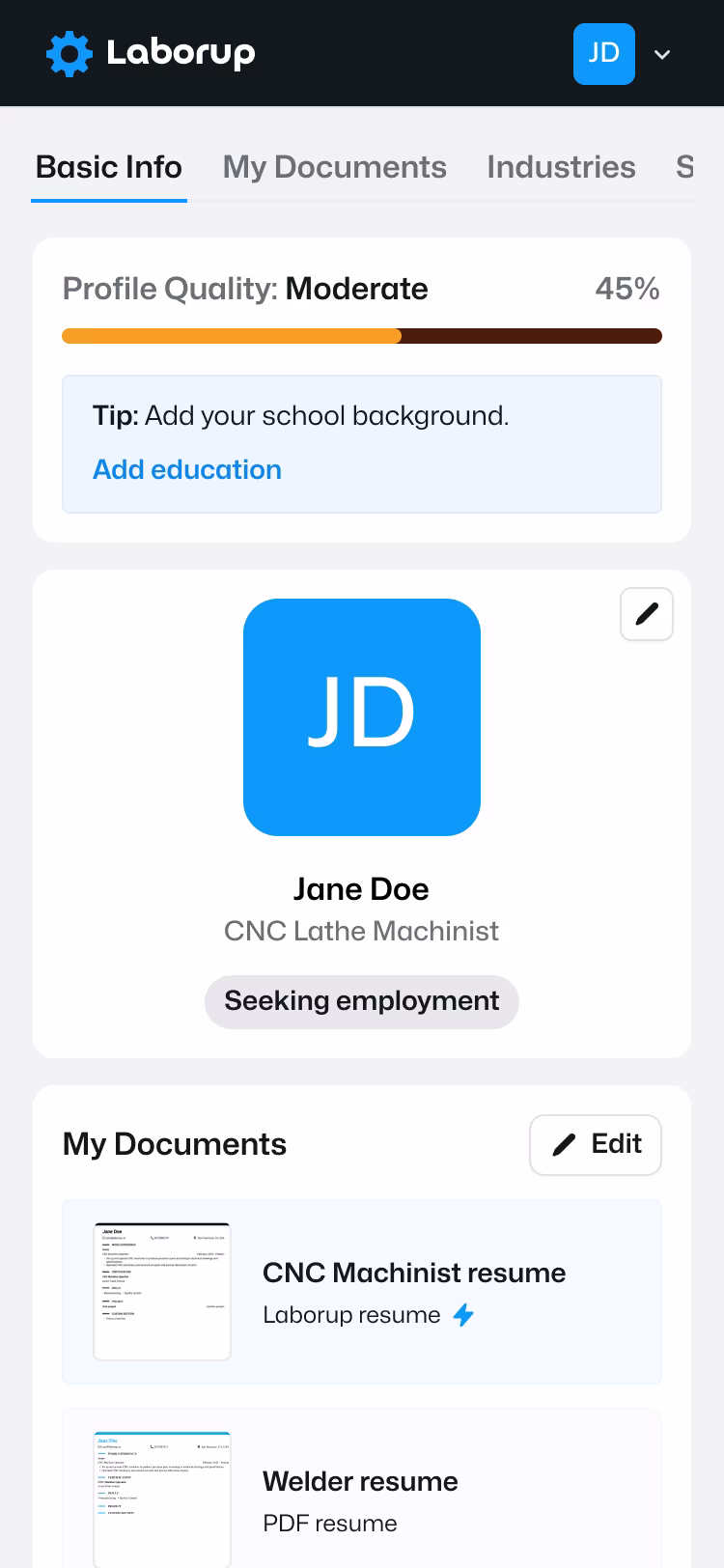Open the Welder resume document
The height and width of the screenshot is (1568, 724).
point(360,1482)
